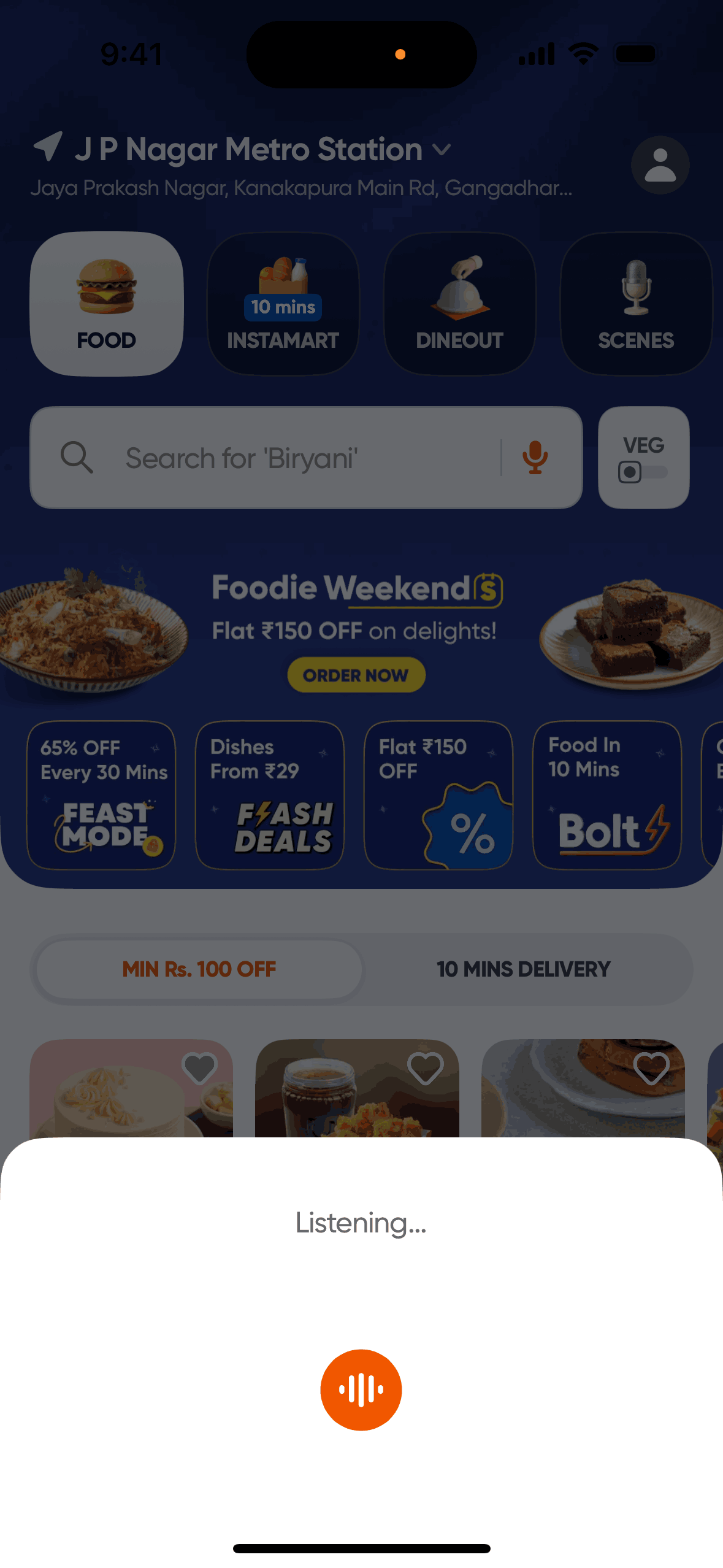Tap Order Now on Foodie Weekend banner
Image resolution: width=723 pixels, height=1568 pixels.
point(356,675)
